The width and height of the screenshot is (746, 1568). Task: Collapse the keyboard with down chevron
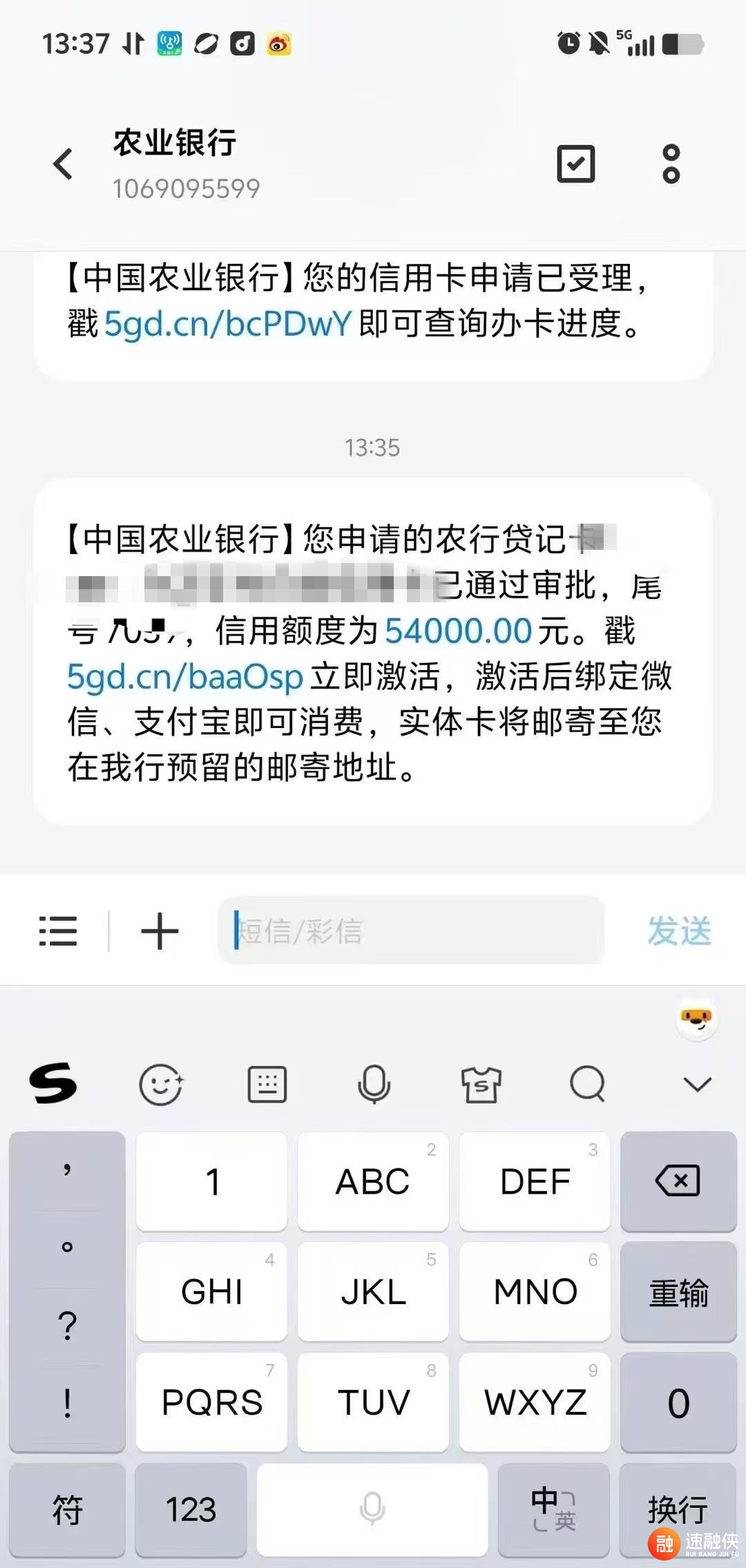(697, 1084)
